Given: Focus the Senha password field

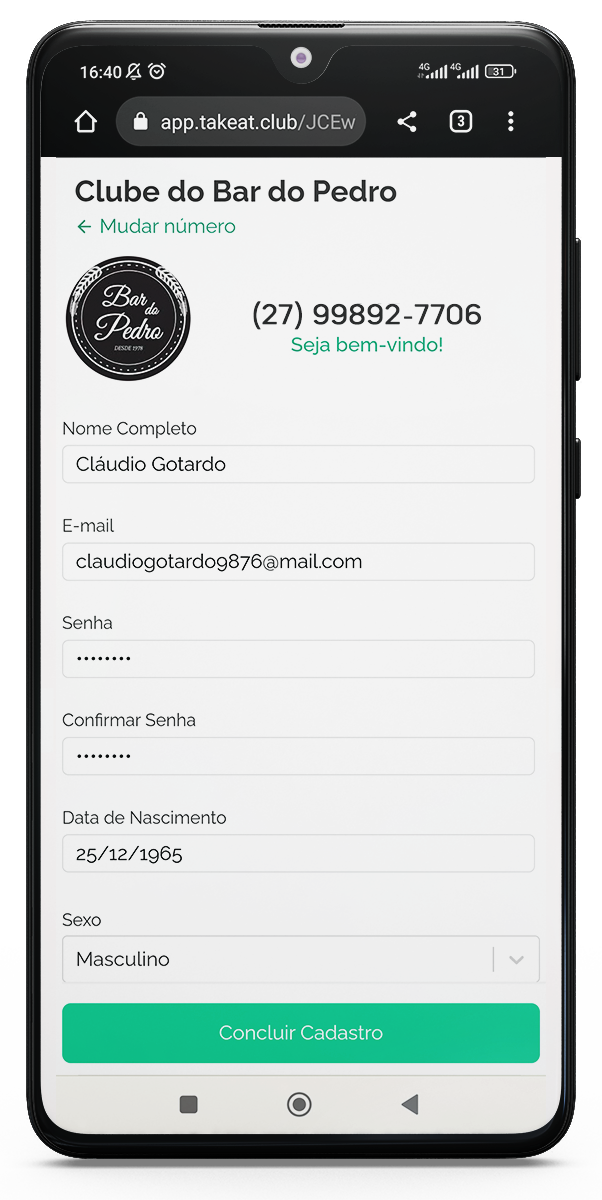Looking at the screenshot, I should tap(298, 659).
